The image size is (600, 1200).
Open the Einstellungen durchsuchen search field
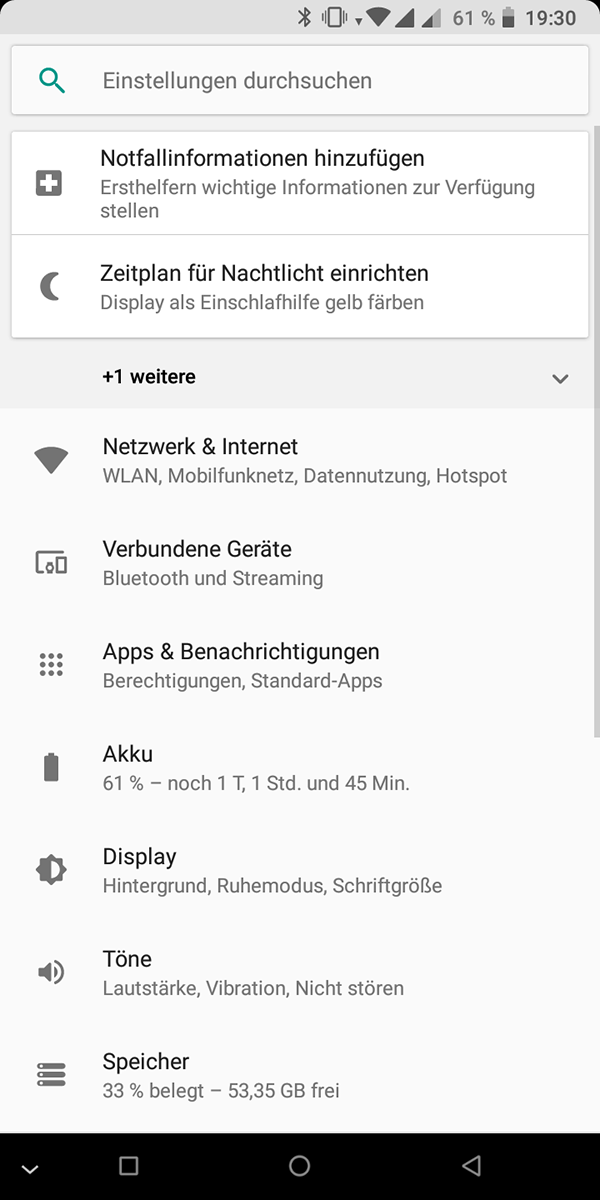(300, 81)
